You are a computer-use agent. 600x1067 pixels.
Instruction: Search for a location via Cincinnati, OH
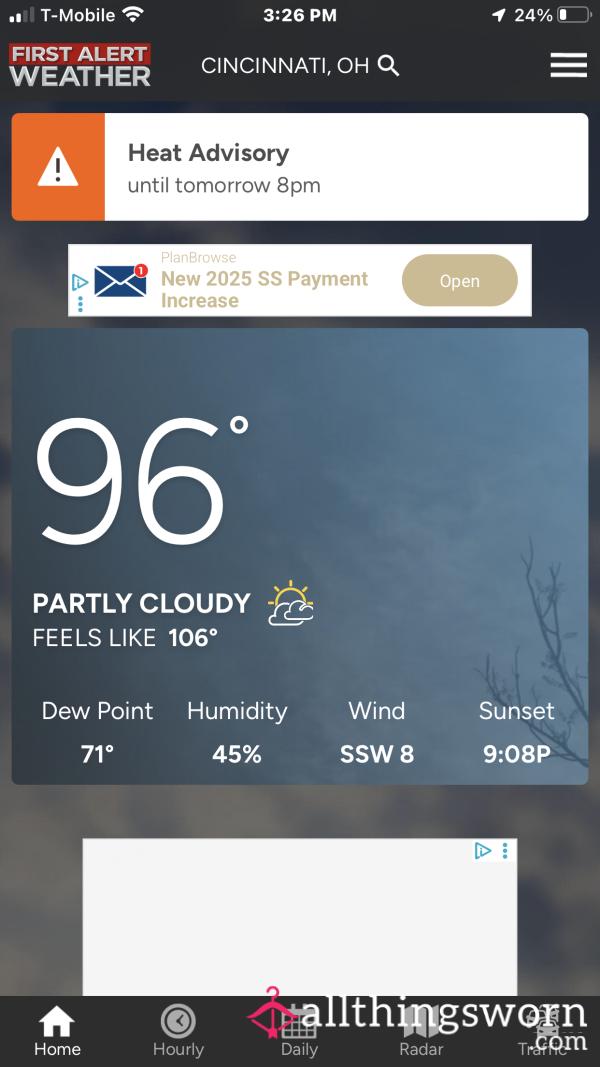click(300, 65)
